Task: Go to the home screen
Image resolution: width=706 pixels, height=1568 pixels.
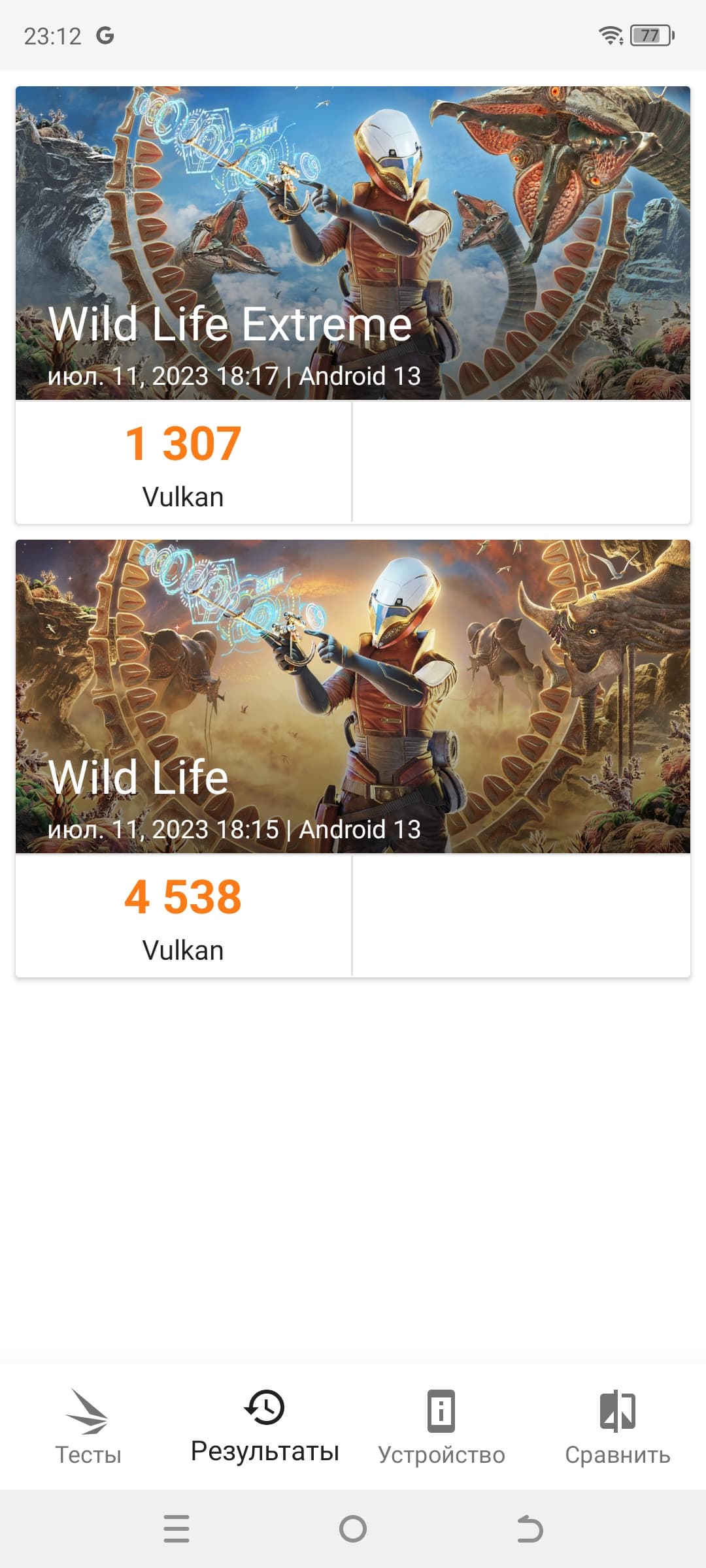Action: (353, 1529)
